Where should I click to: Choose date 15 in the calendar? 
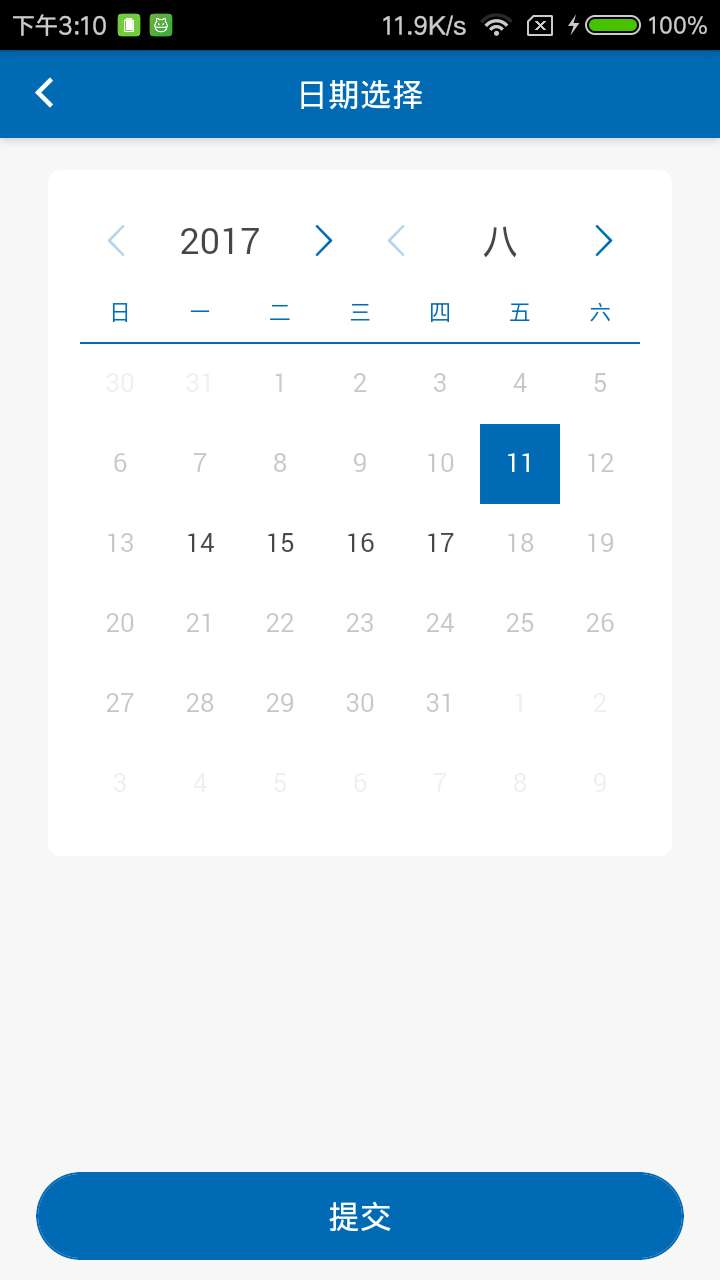(x=280, y=544)
